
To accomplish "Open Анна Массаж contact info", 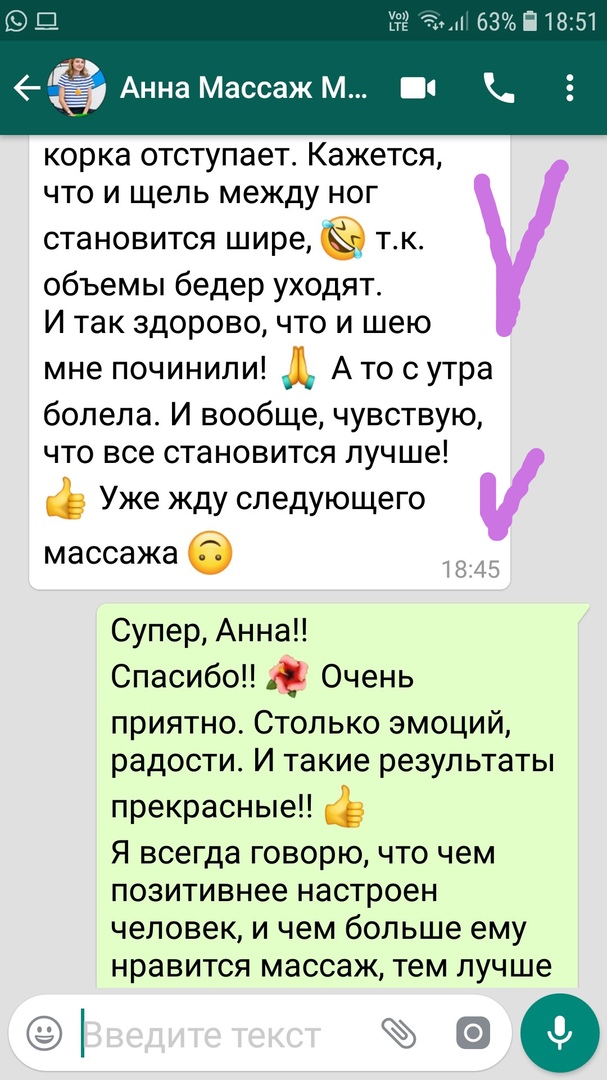I will pos(243,89).
